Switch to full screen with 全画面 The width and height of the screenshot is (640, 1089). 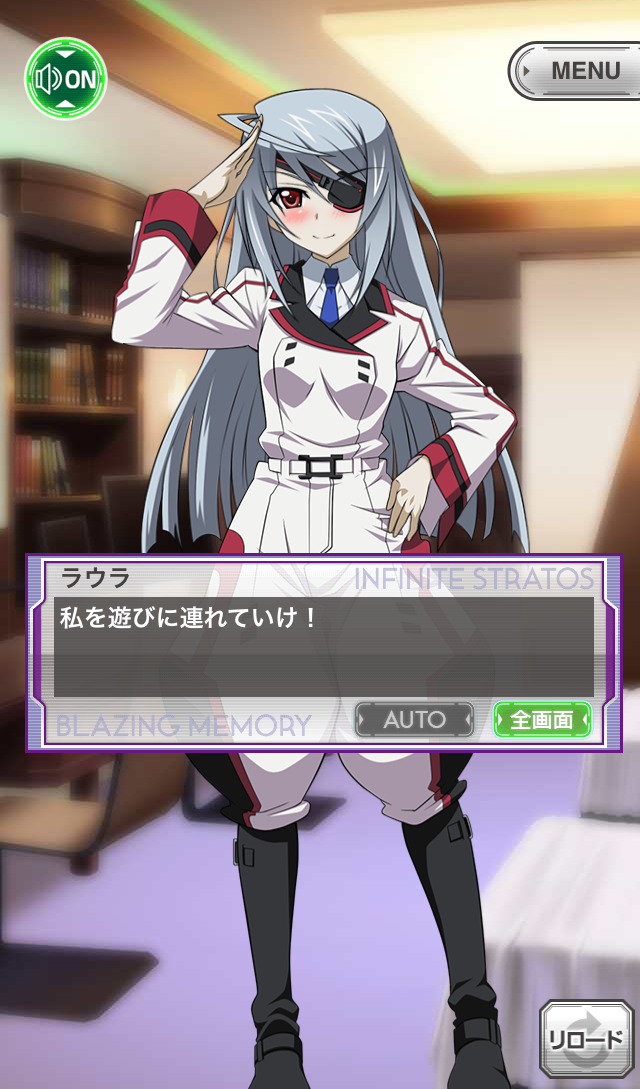[x=542, y=719]
